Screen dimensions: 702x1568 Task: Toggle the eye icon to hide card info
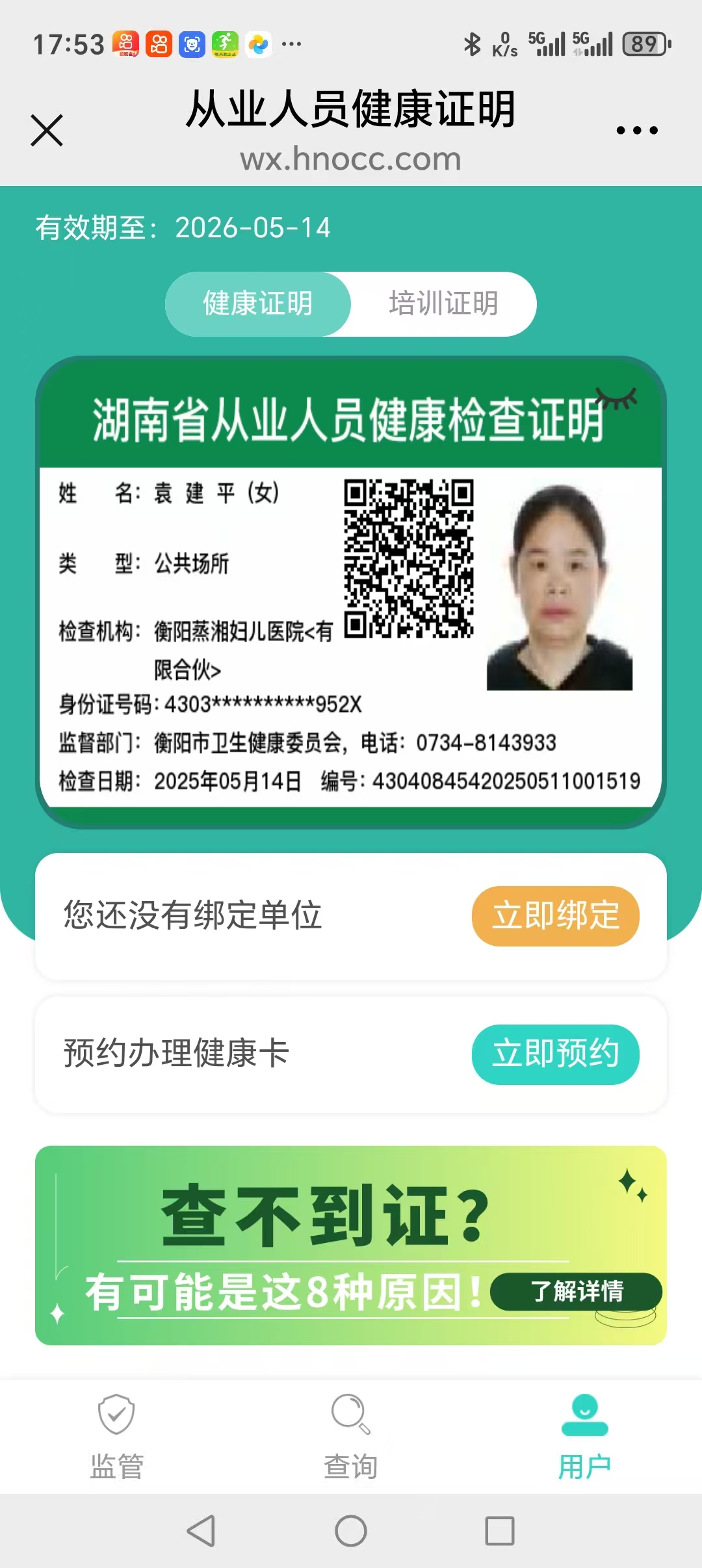617,398
